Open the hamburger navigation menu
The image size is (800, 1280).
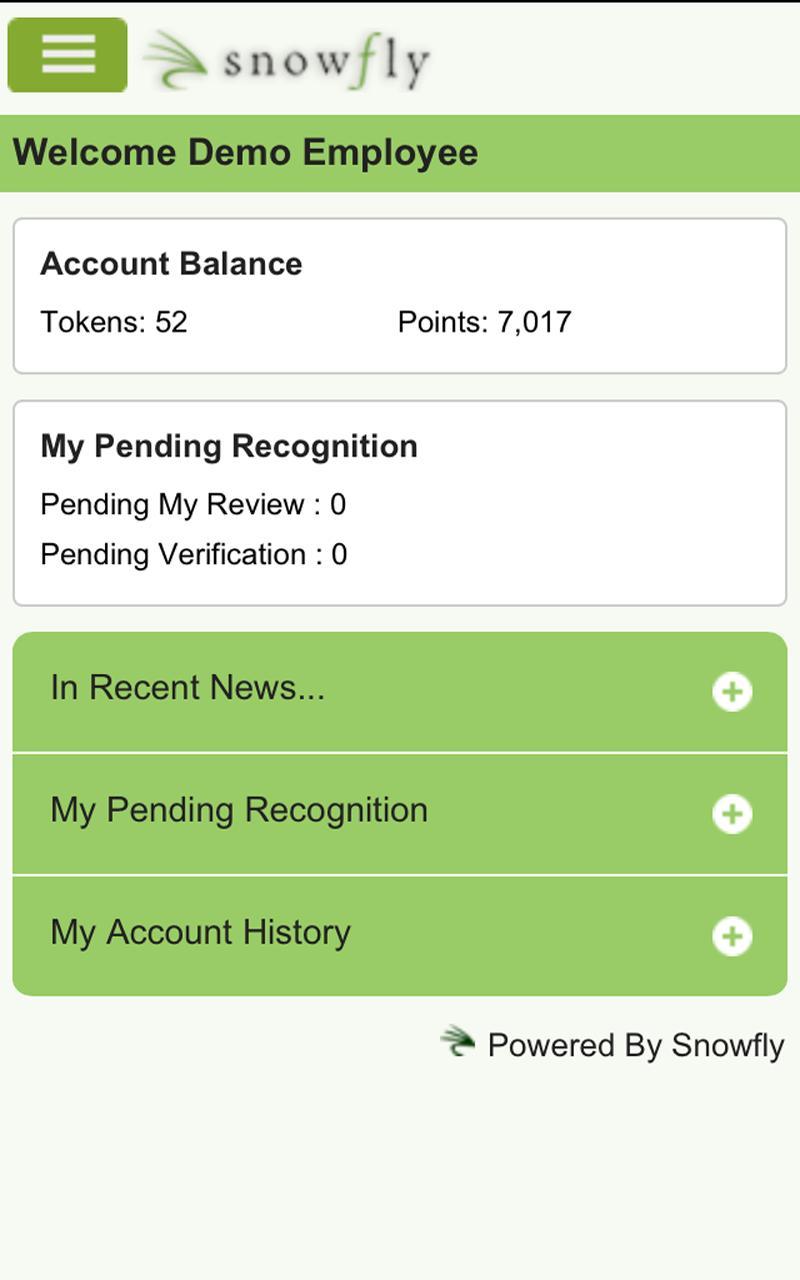coord(65,55)
